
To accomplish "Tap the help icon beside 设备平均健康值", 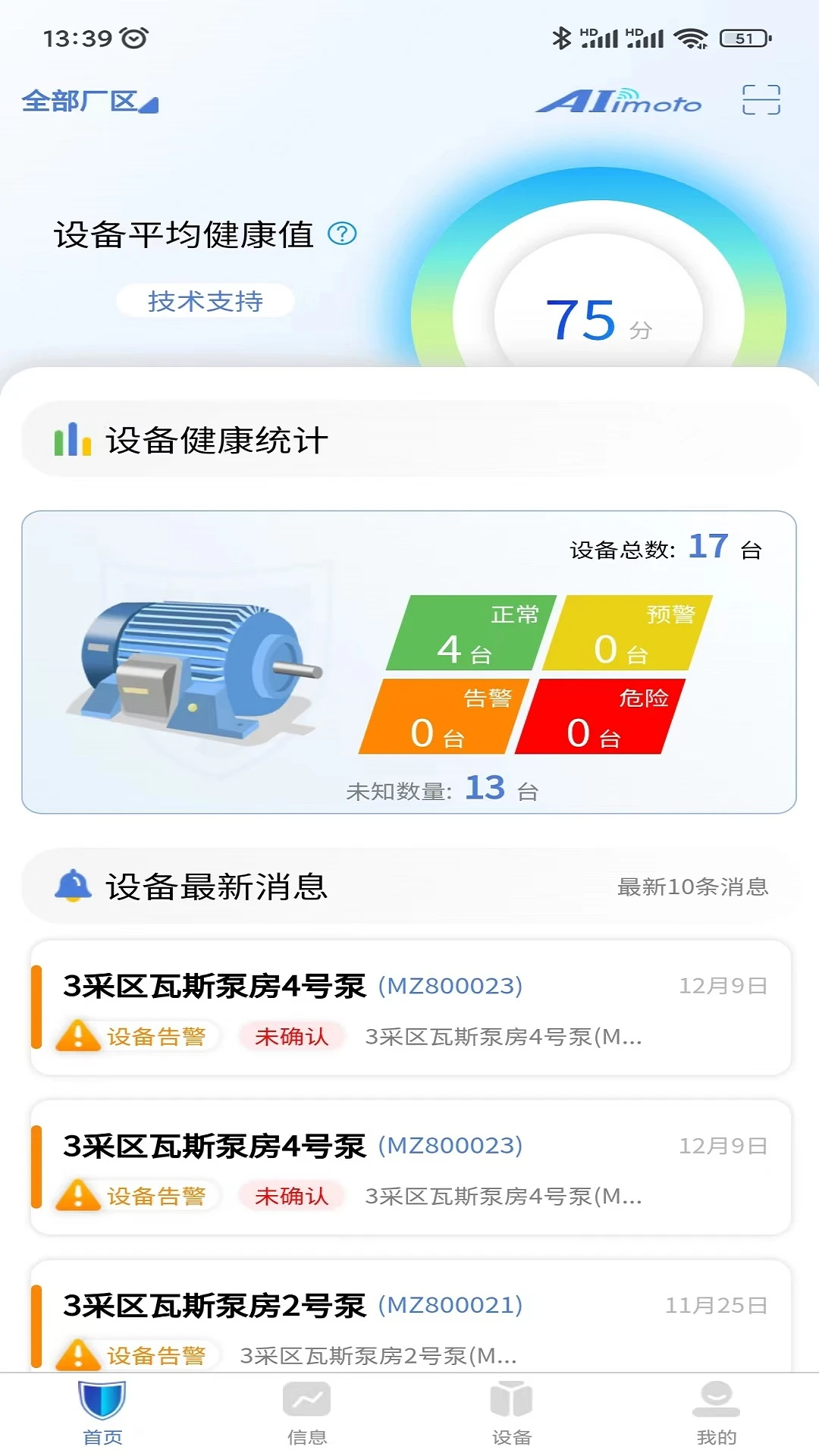I will [x=342, y=234].
